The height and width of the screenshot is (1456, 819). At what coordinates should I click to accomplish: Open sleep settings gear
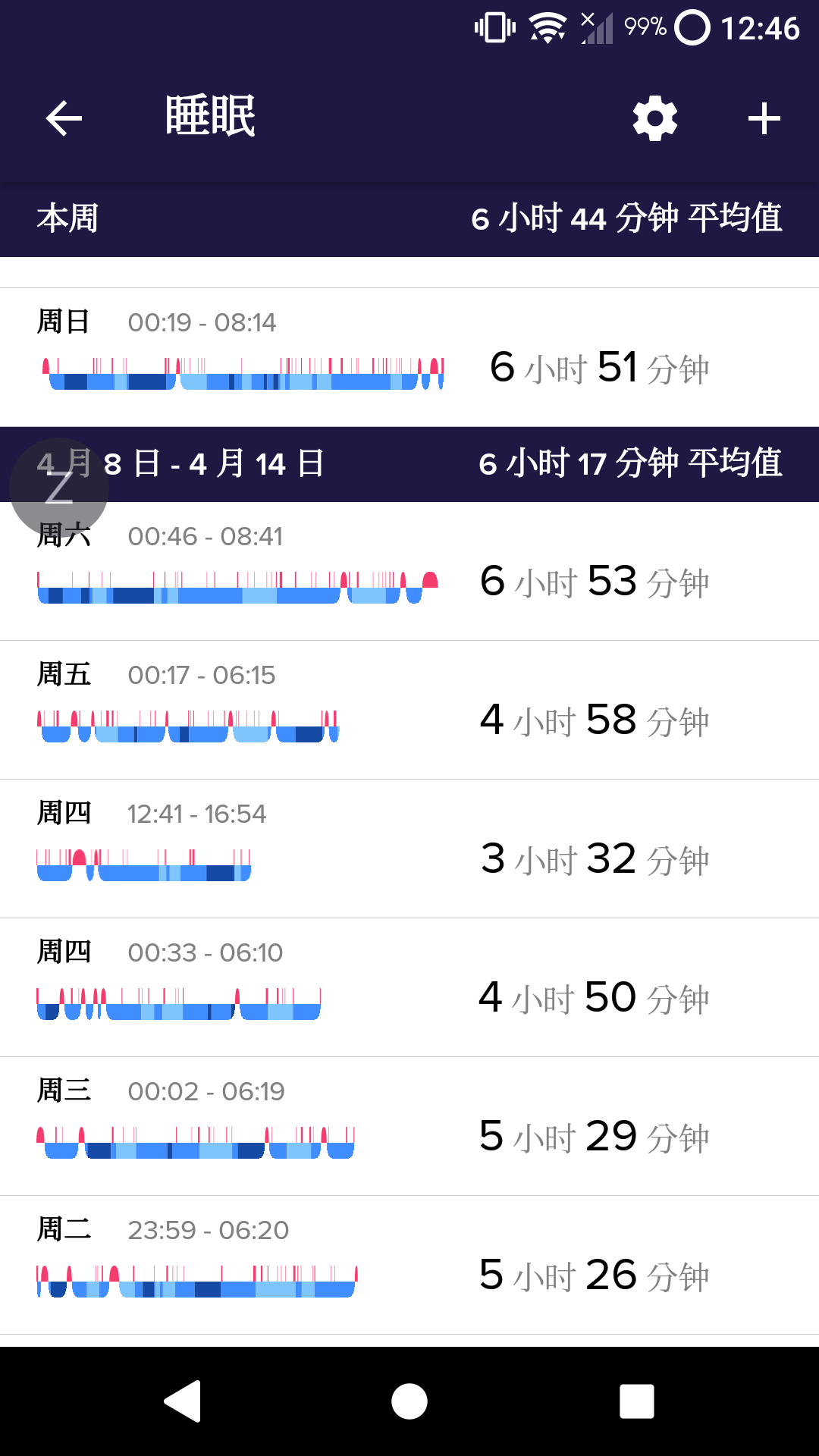(655, 118)
